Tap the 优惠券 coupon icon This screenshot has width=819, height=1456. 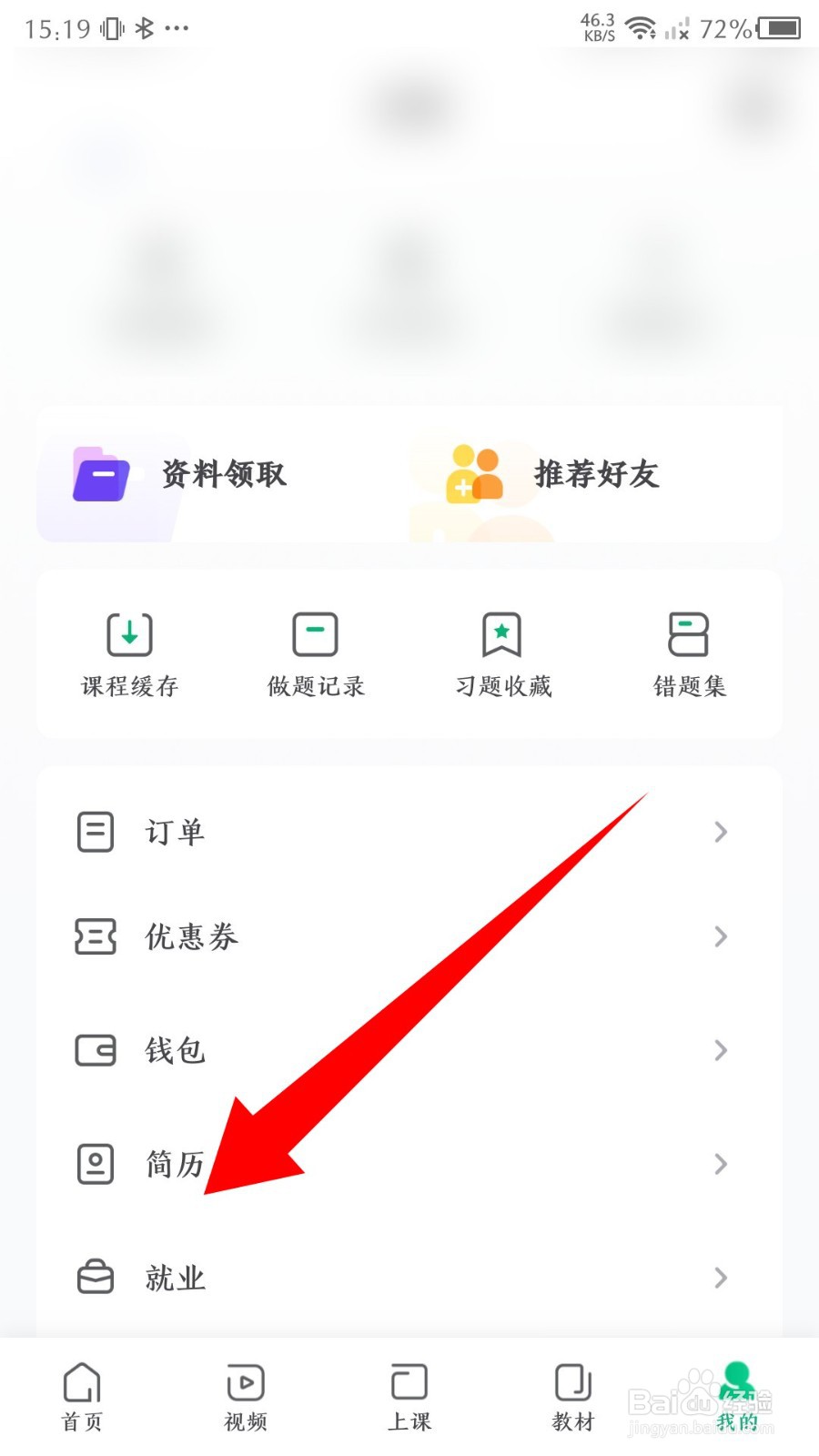95,936
